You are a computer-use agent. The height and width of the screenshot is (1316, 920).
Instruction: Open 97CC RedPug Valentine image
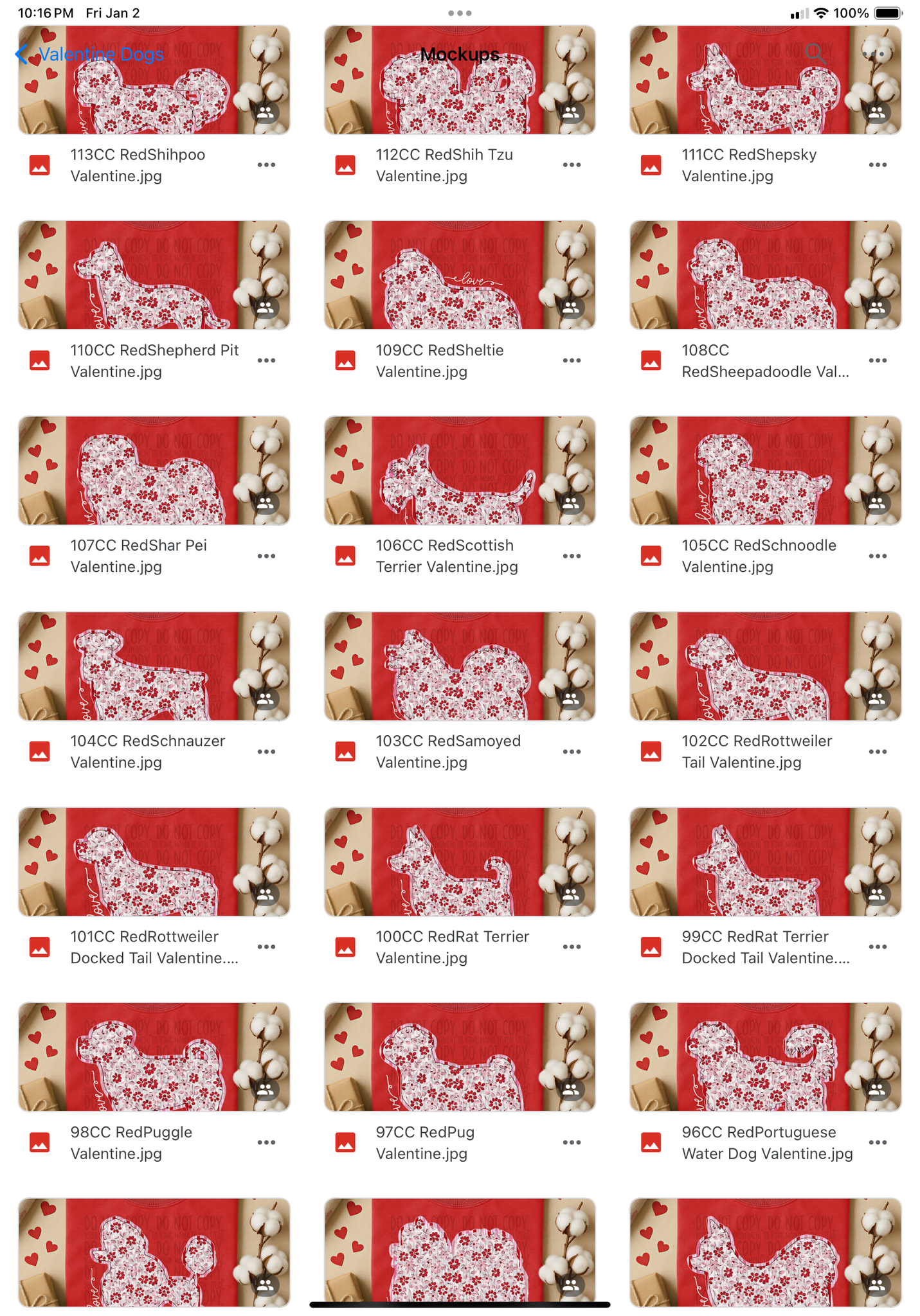[x=459, y=1056]
